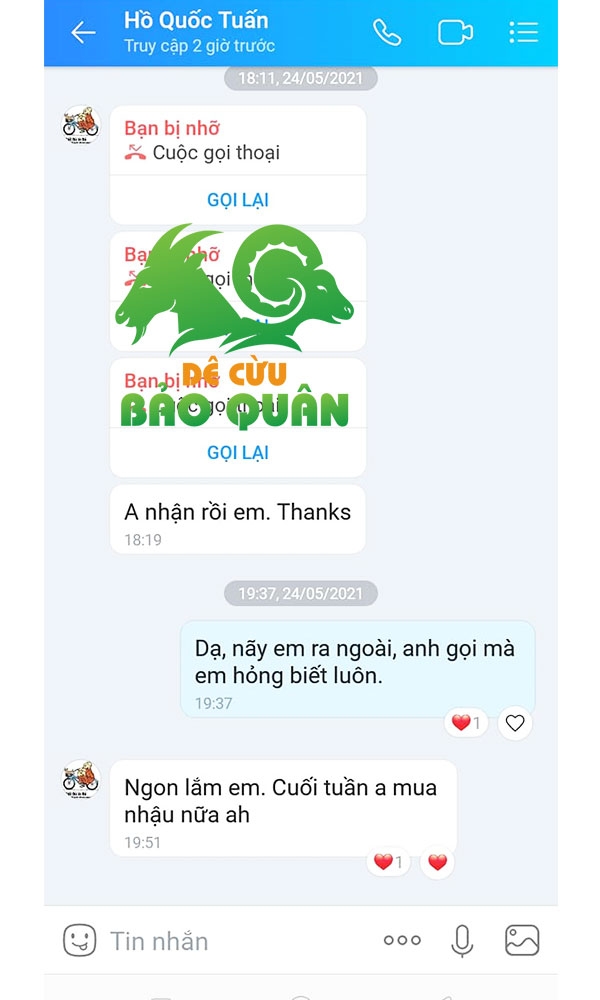Open the sticker and emoji picker
600x1000 pixels.
[x=80, y=940]
